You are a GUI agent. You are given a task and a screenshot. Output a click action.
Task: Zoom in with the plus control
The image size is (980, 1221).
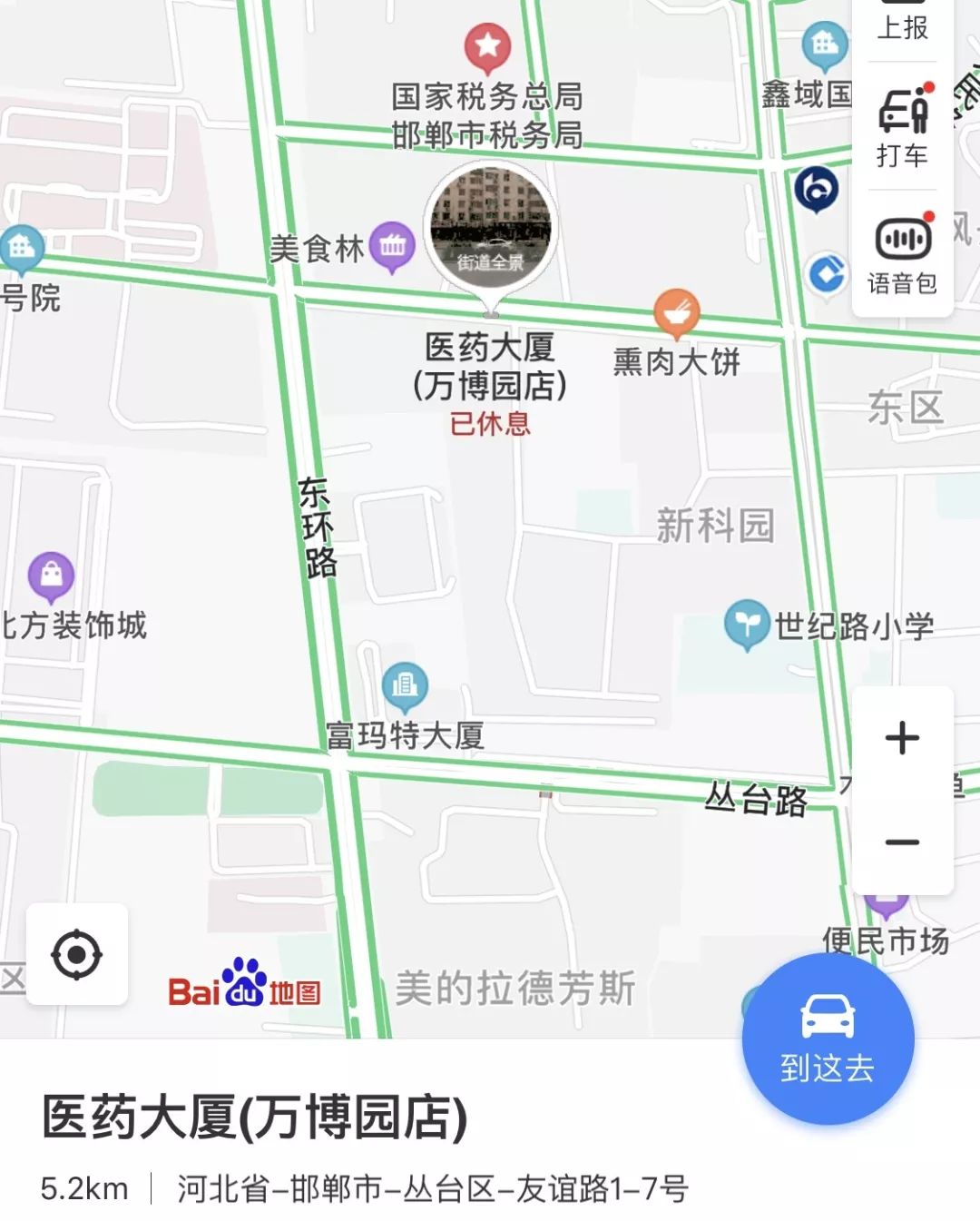pyautogui.click(x=902, y=739)
